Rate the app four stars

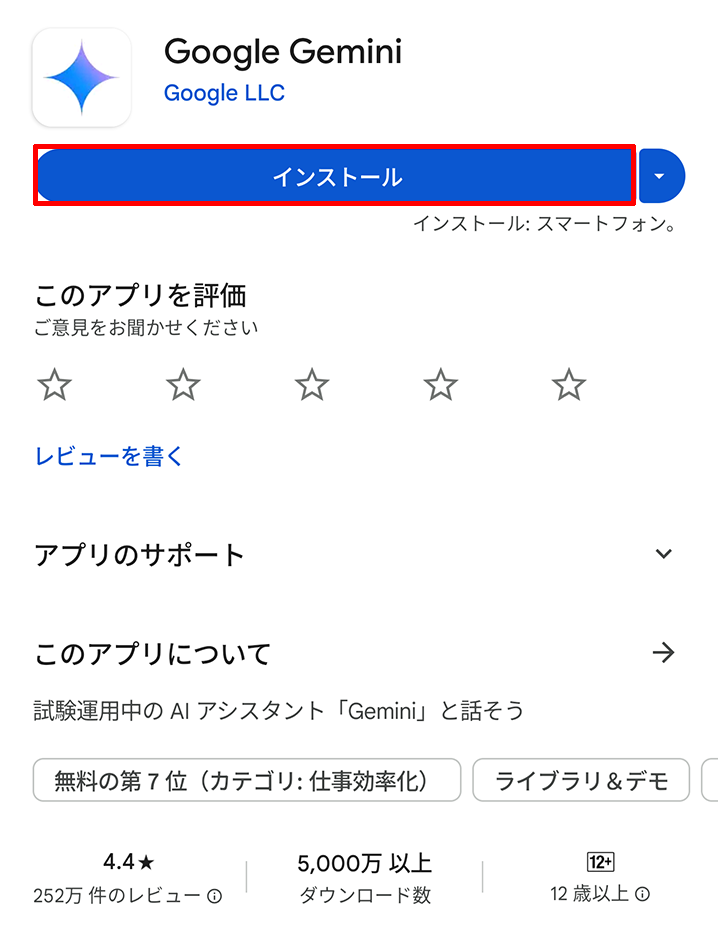[440, 384]
